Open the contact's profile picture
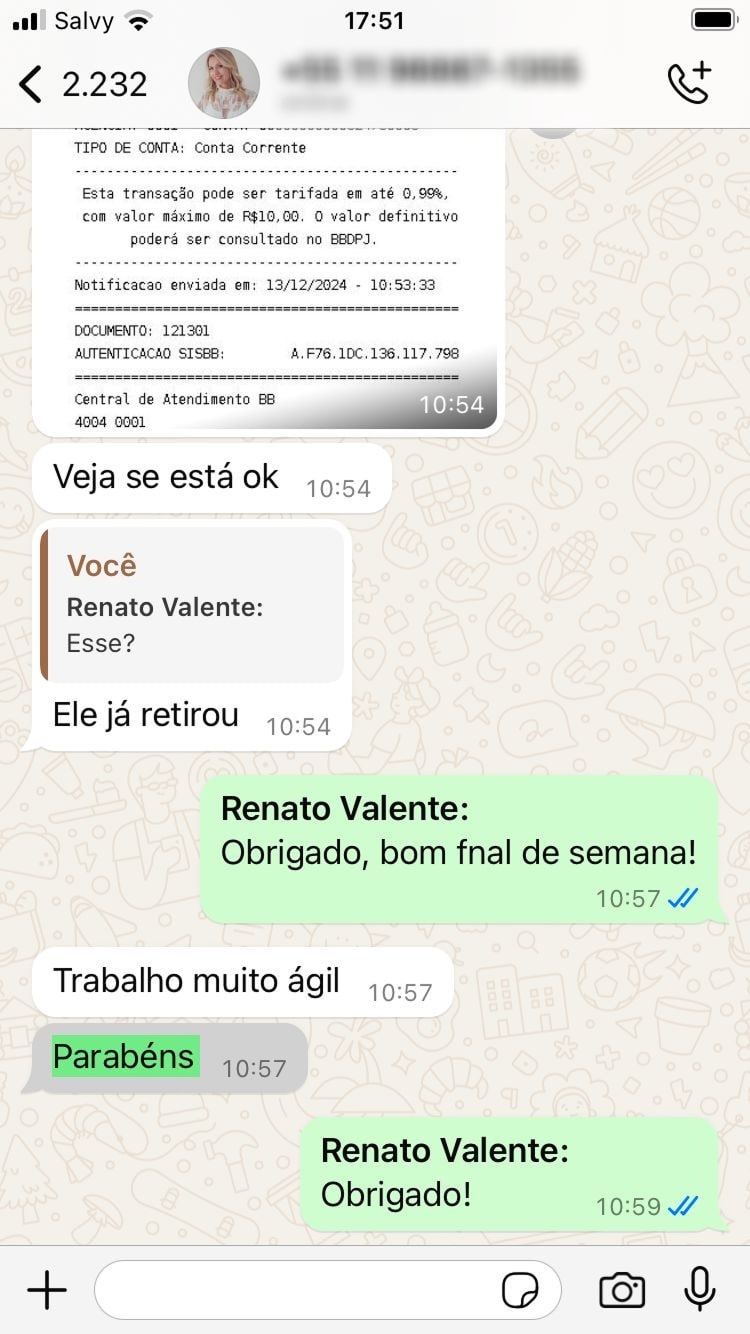Screen dimensions: 750x1334 [224, 83]
